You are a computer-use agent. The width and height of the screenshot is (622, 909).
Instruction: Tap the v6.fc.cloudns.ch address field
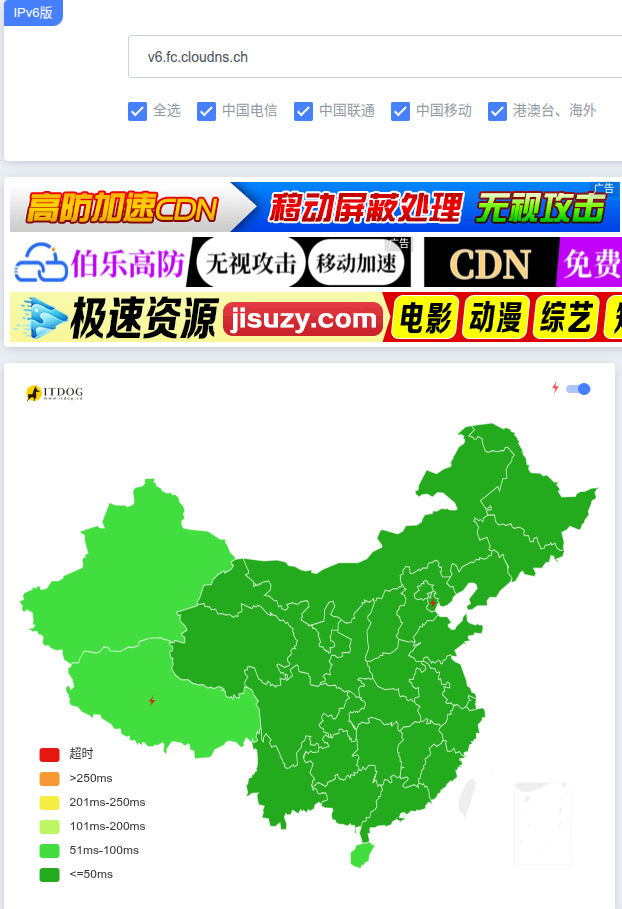[375, 57]
